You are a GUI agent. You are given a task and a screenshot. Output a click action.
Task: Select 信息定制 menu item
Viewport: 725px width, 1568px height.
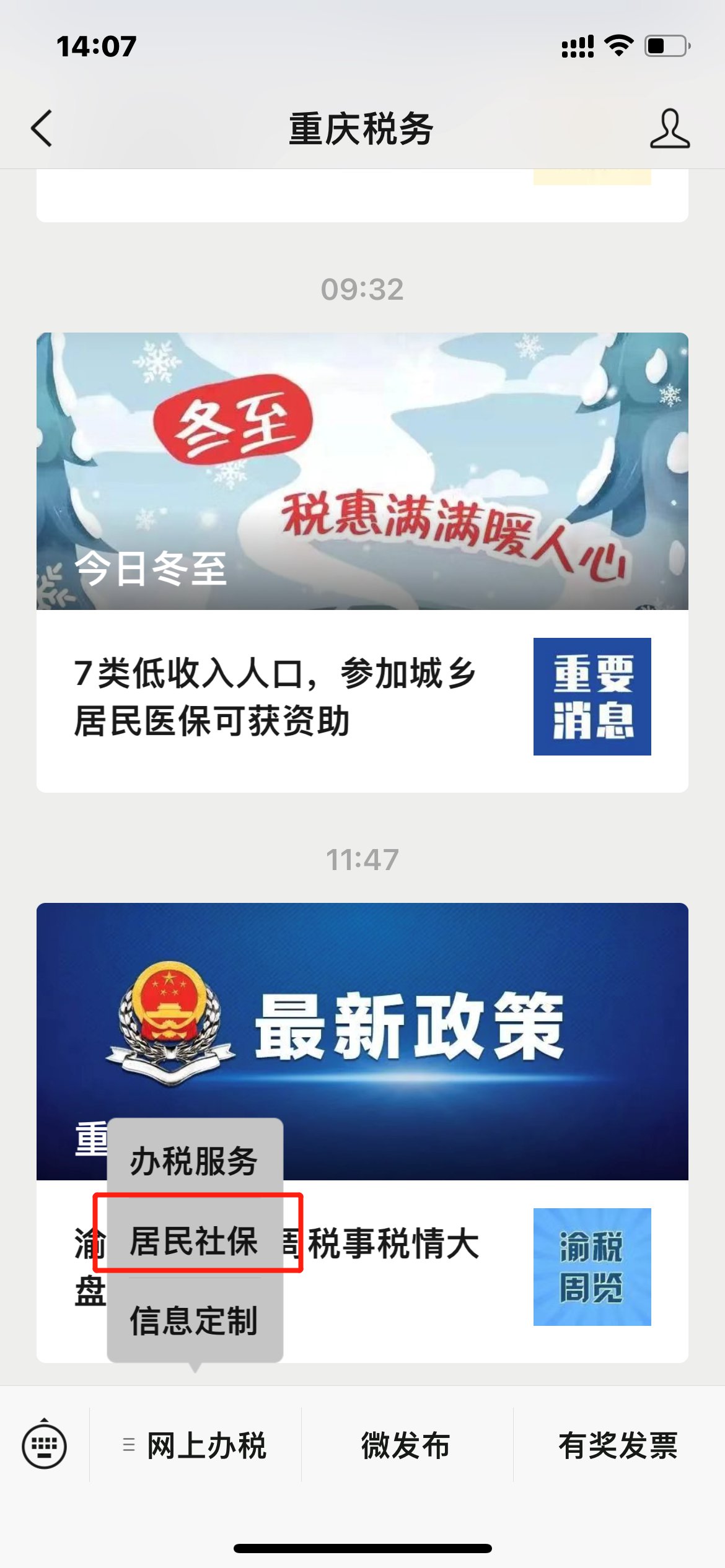pyautogui.click(x=194, y=1320)
